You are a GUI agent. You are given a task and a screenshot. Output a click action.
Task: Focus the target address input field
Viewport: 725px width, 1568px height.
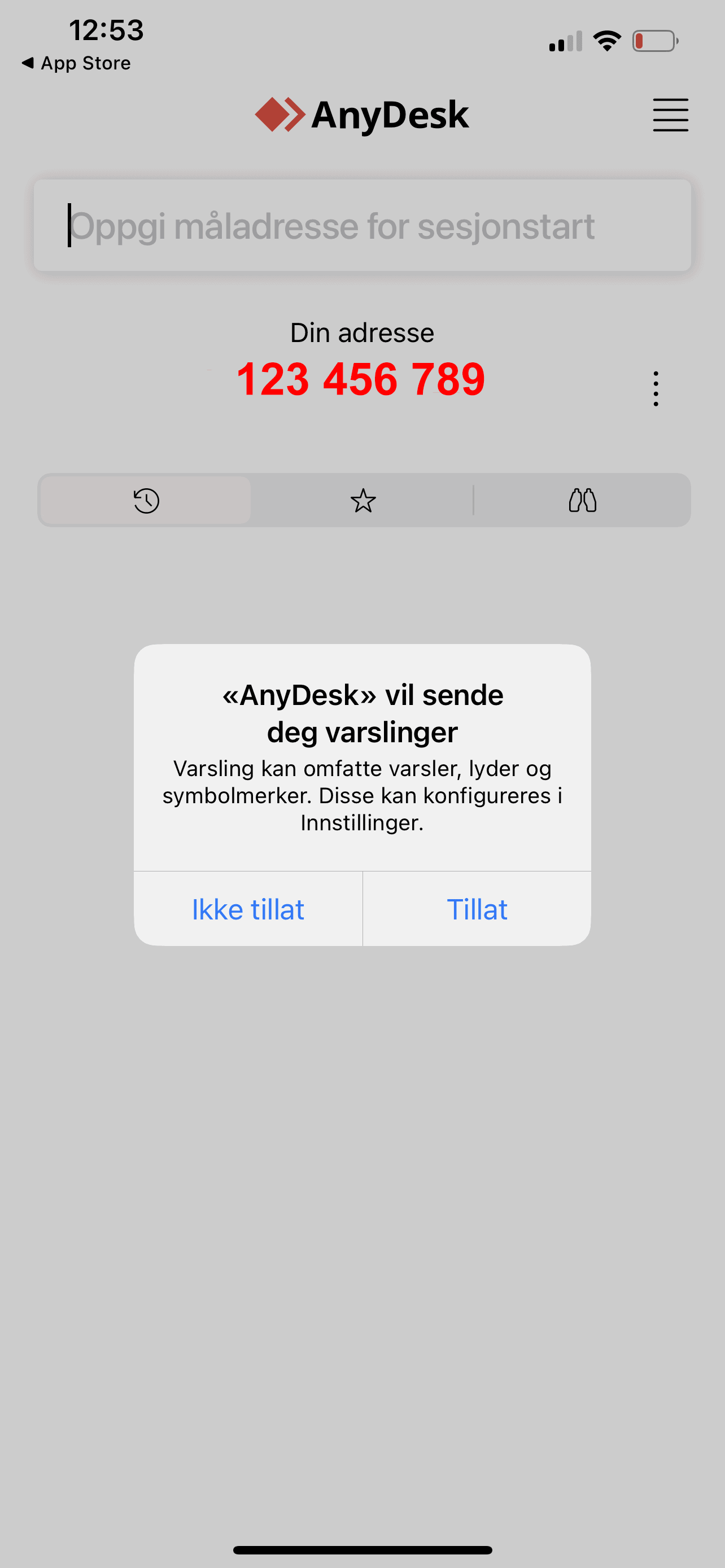(x=362, y=226)
